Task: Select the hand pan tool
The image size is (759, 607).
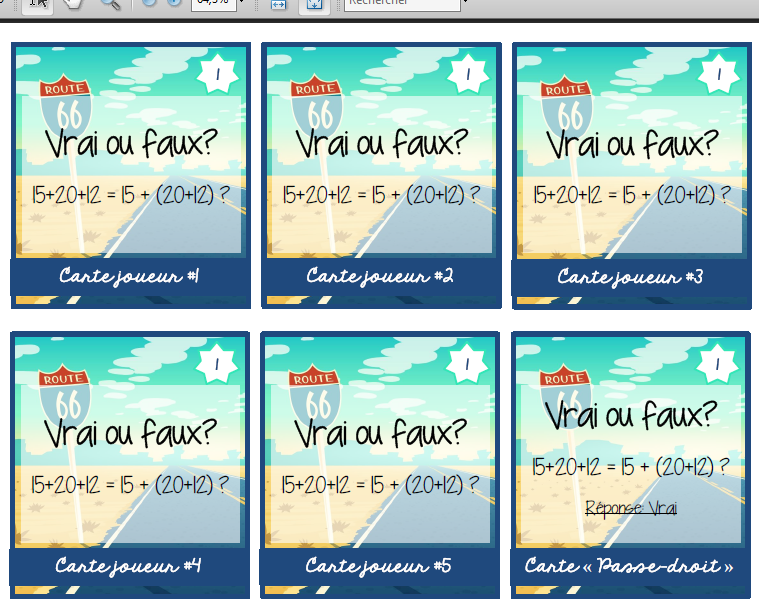Action: (x=73, y=3)
